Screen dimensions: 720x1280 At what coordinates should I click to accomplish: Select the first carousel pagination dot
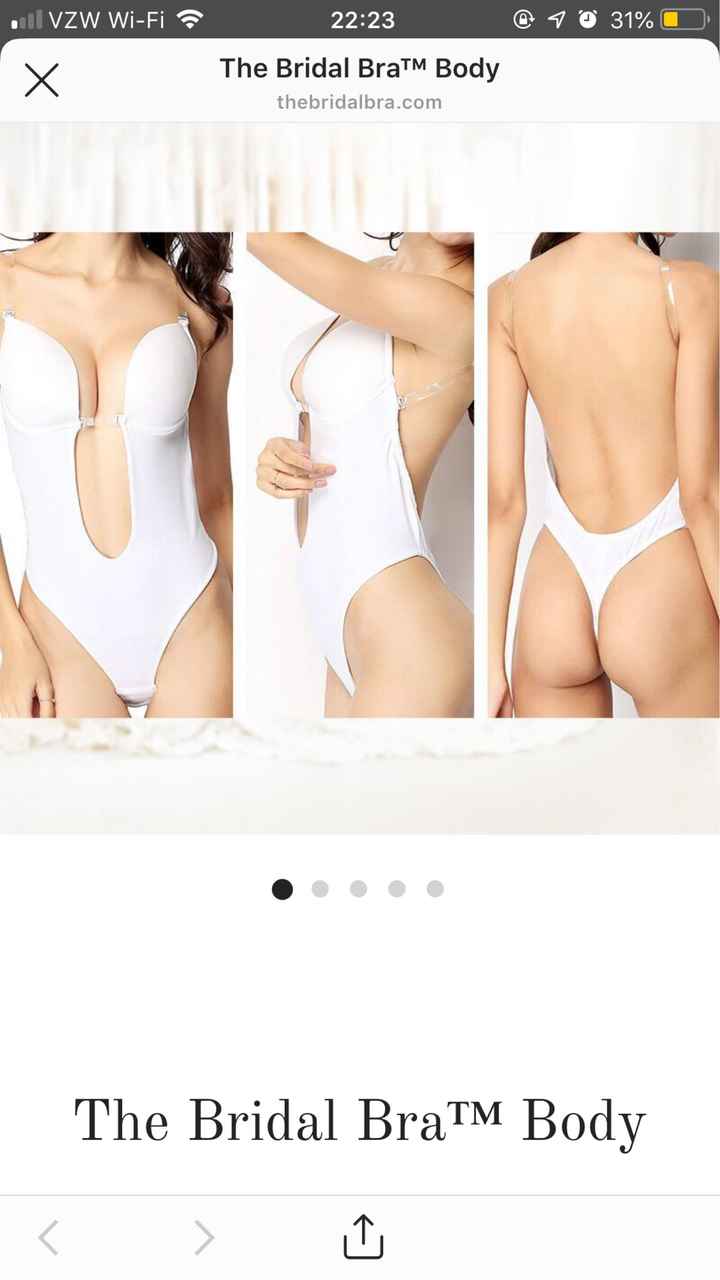283,889
